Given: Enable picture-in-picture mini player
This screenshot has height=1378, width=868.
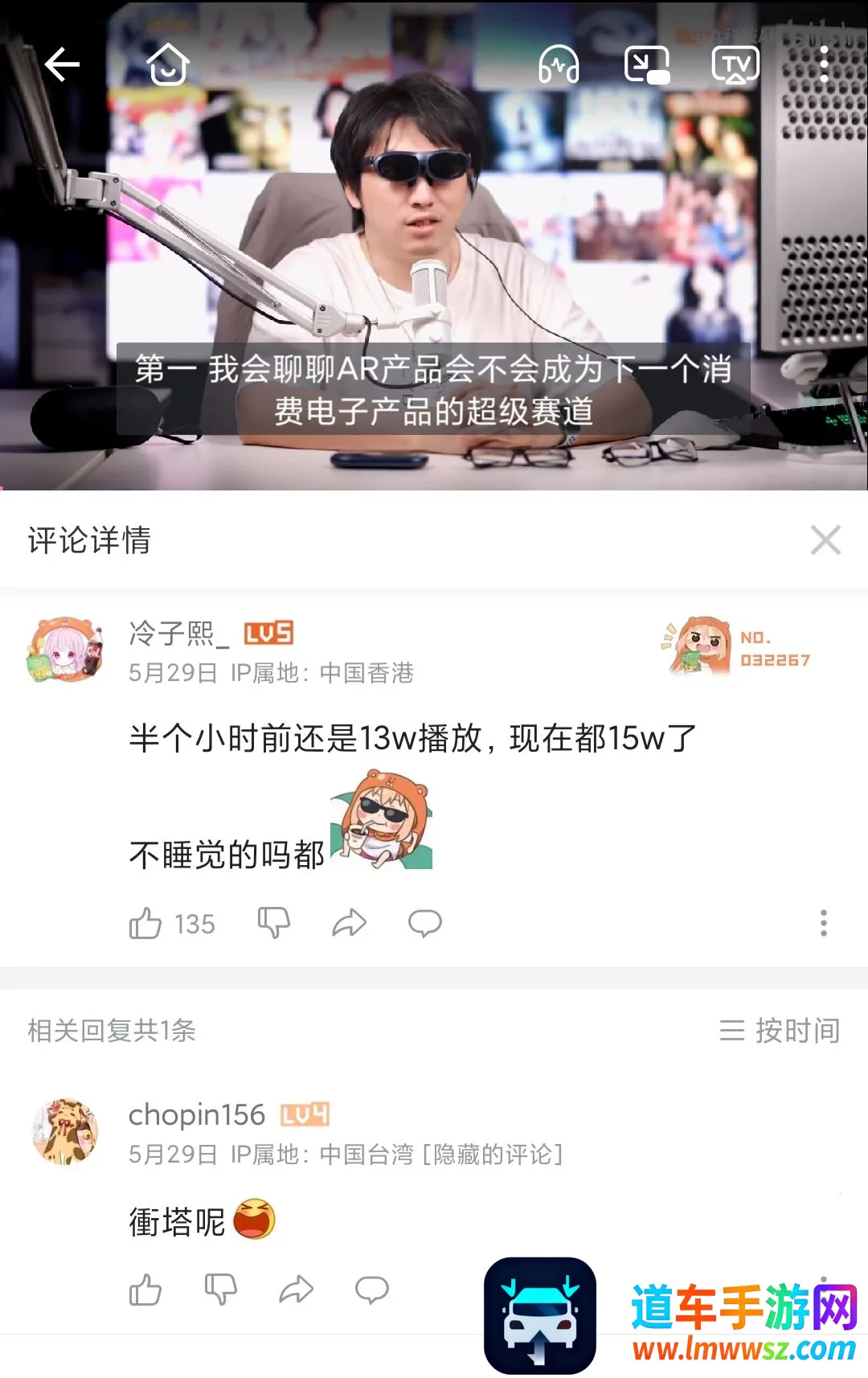Looking at the screenshot, I should tap(647, 64).
